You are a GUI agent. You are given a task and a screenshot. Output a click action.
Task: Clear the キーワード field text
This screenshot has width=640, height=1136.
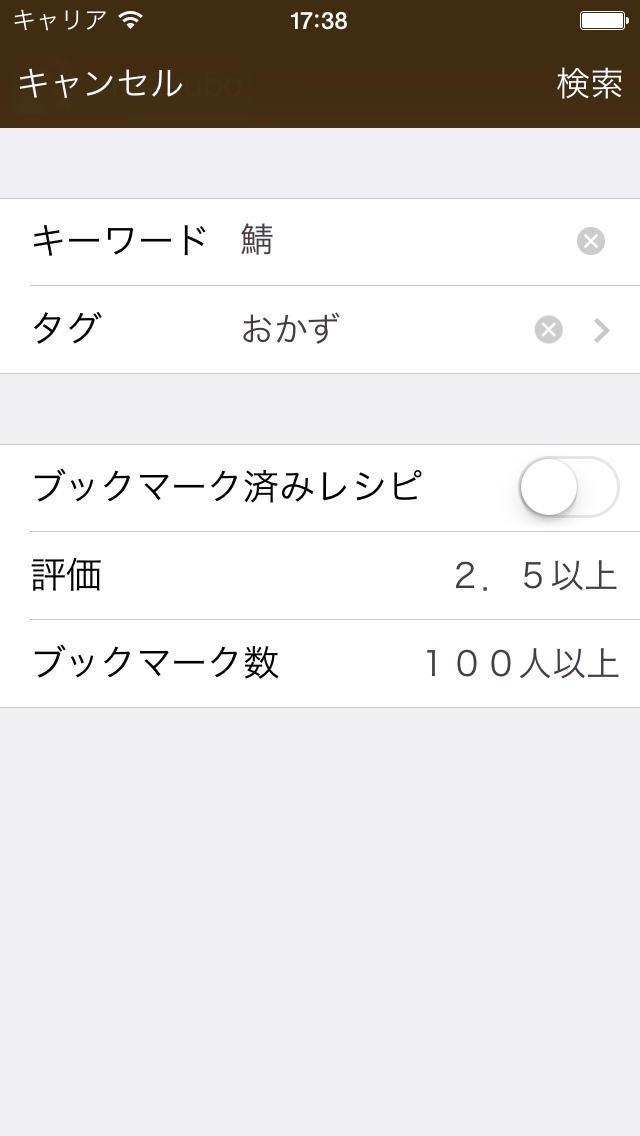[591, 241]
